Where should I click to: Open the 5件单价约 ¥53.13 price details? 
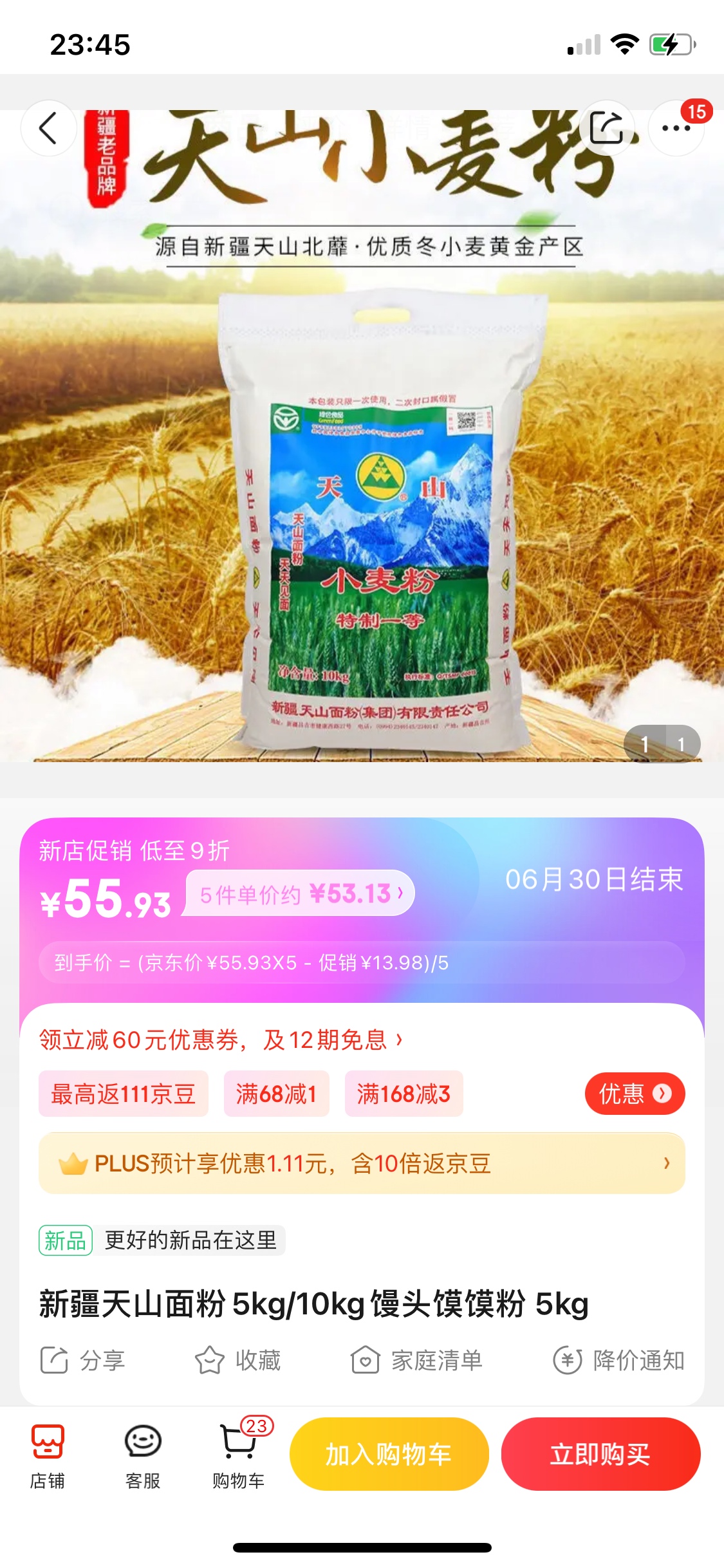[x=301, y=893]
